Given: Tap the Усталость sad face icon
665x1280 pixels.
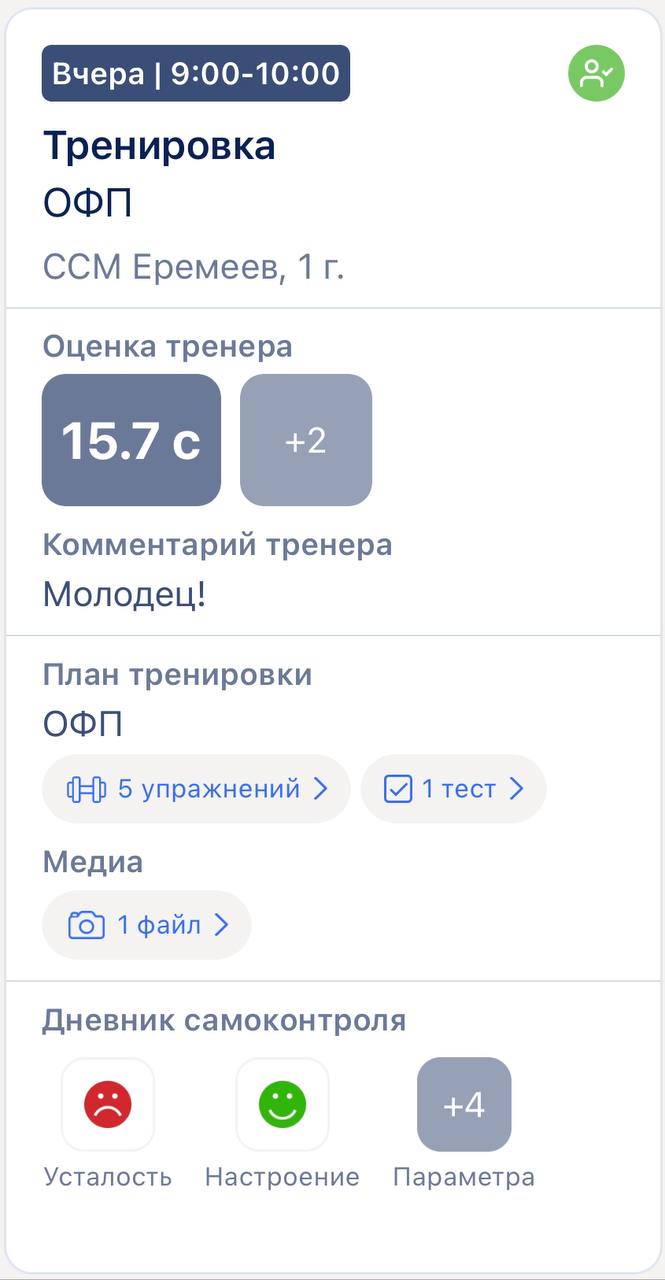Looking at the screenshot, I should pos(108,1104).
